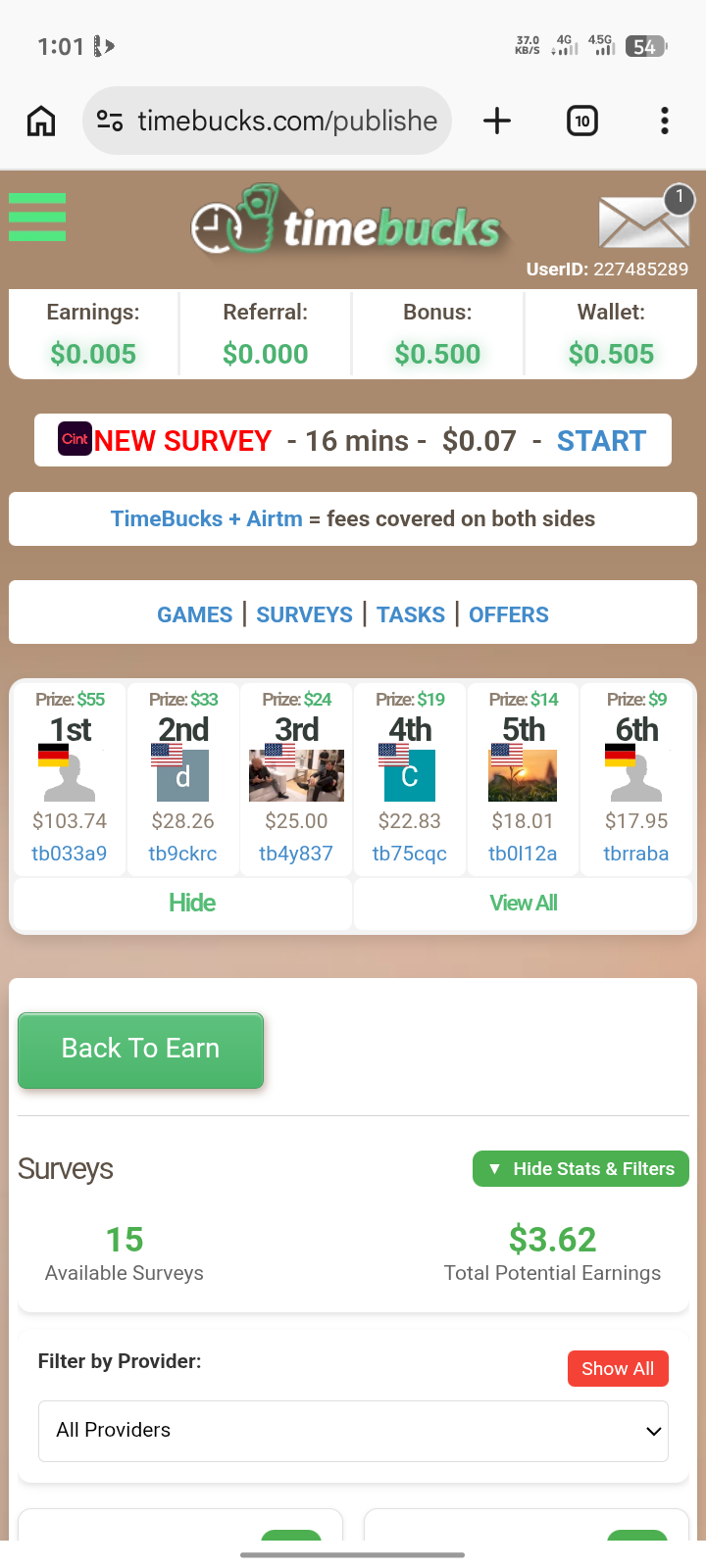The width and height of the screenshot is (706, 1568).
Task: Open the hamburger drawer menu
Action: pos(37,217)
